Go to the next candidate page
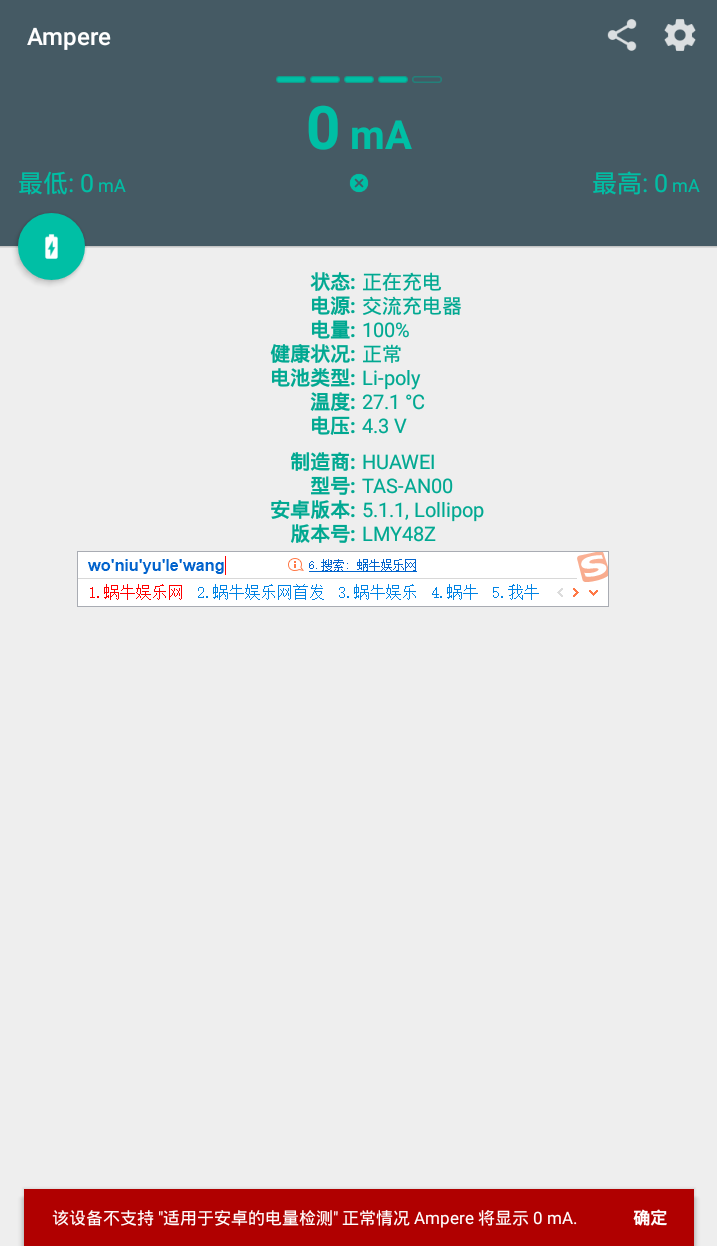 click(x=576, y=592)
